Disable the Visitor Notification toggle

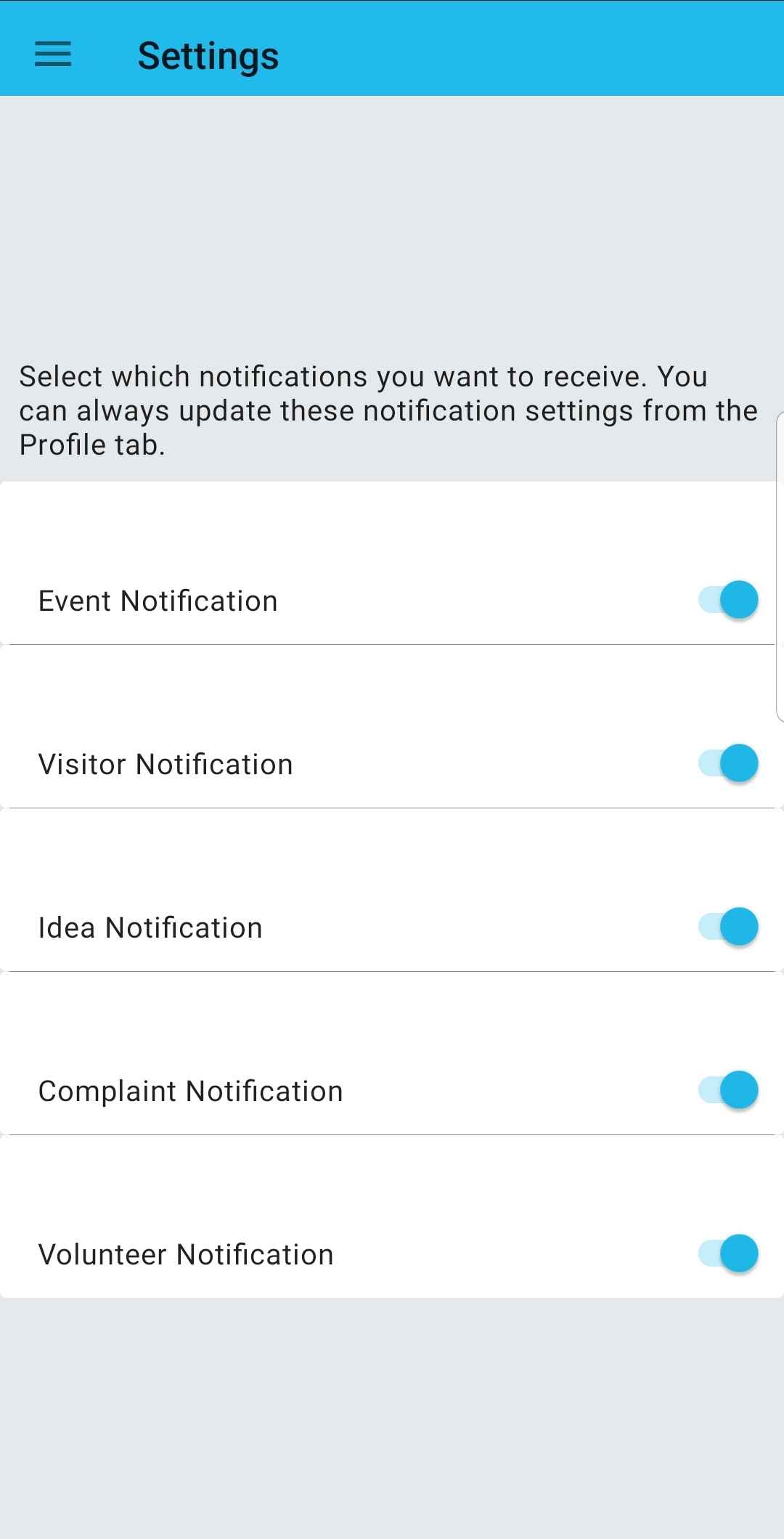pyautogui.click(x=729, y=763)
